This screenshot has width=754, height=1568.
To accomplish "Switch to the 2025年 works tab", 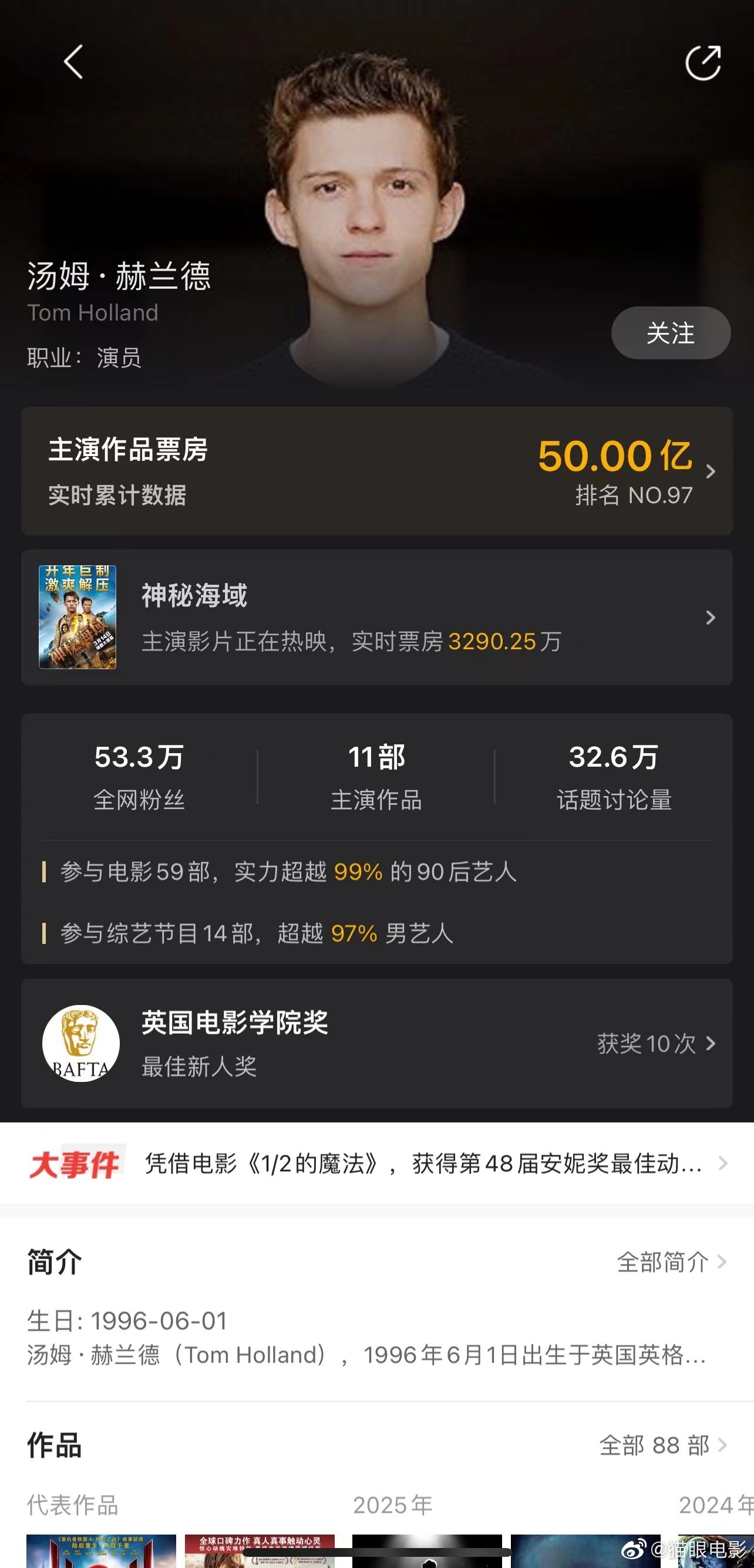I will pos(392,1505).
